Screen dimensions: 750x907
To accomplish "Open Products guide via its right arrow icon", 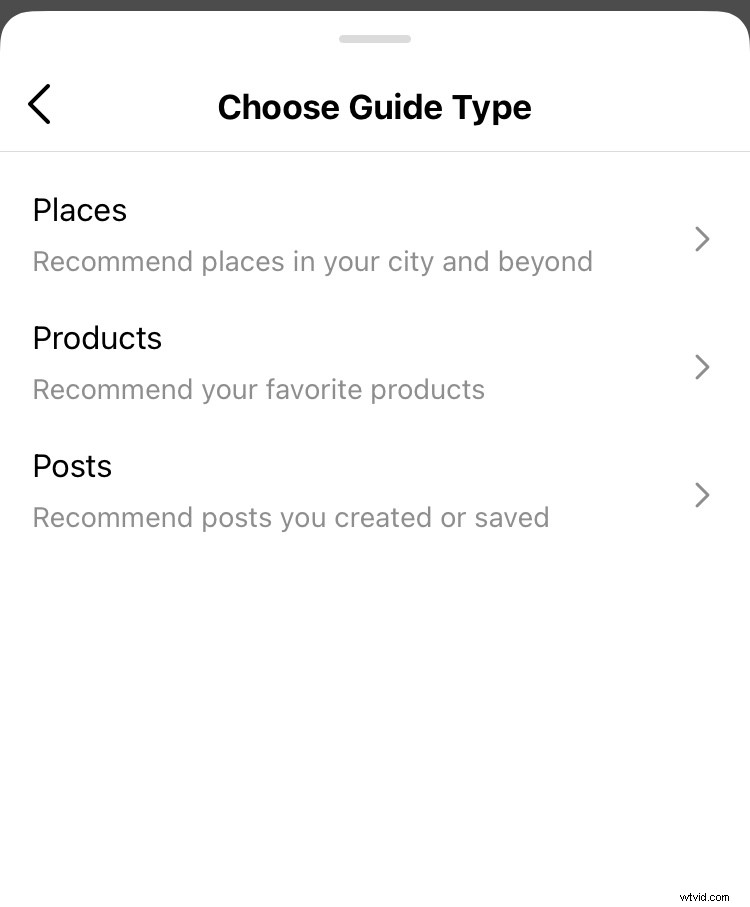I will 702,367.
